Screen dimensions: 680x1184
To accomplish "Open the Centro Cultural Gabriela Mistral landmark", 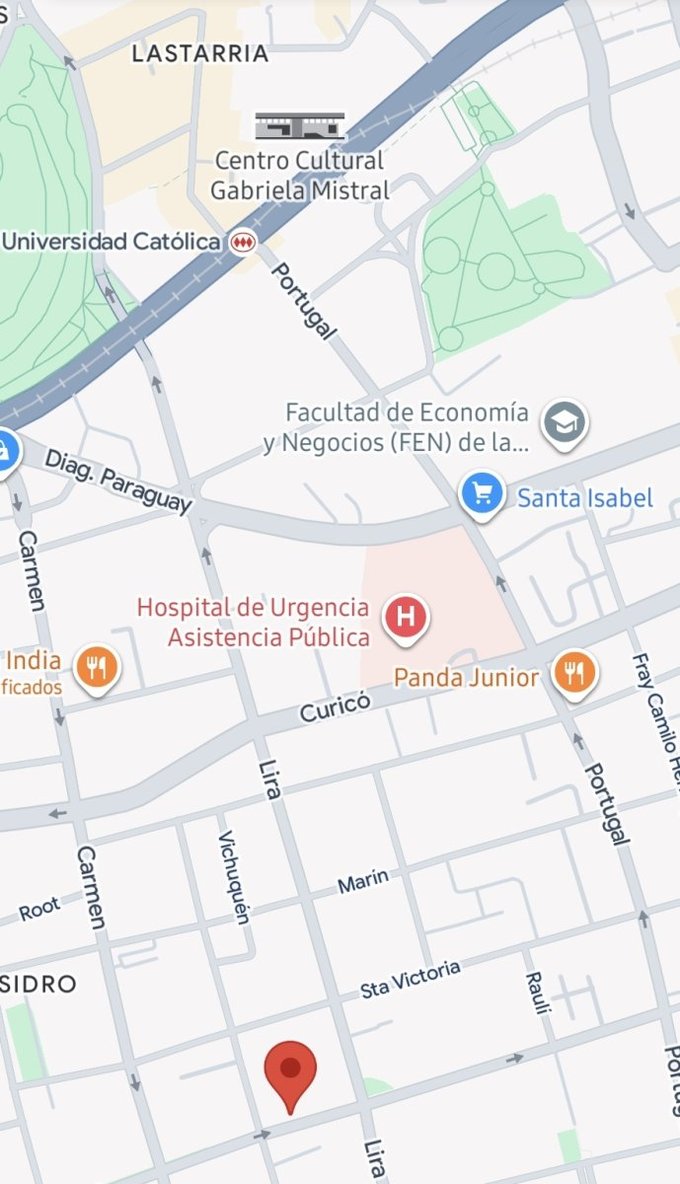I will 299,127.
